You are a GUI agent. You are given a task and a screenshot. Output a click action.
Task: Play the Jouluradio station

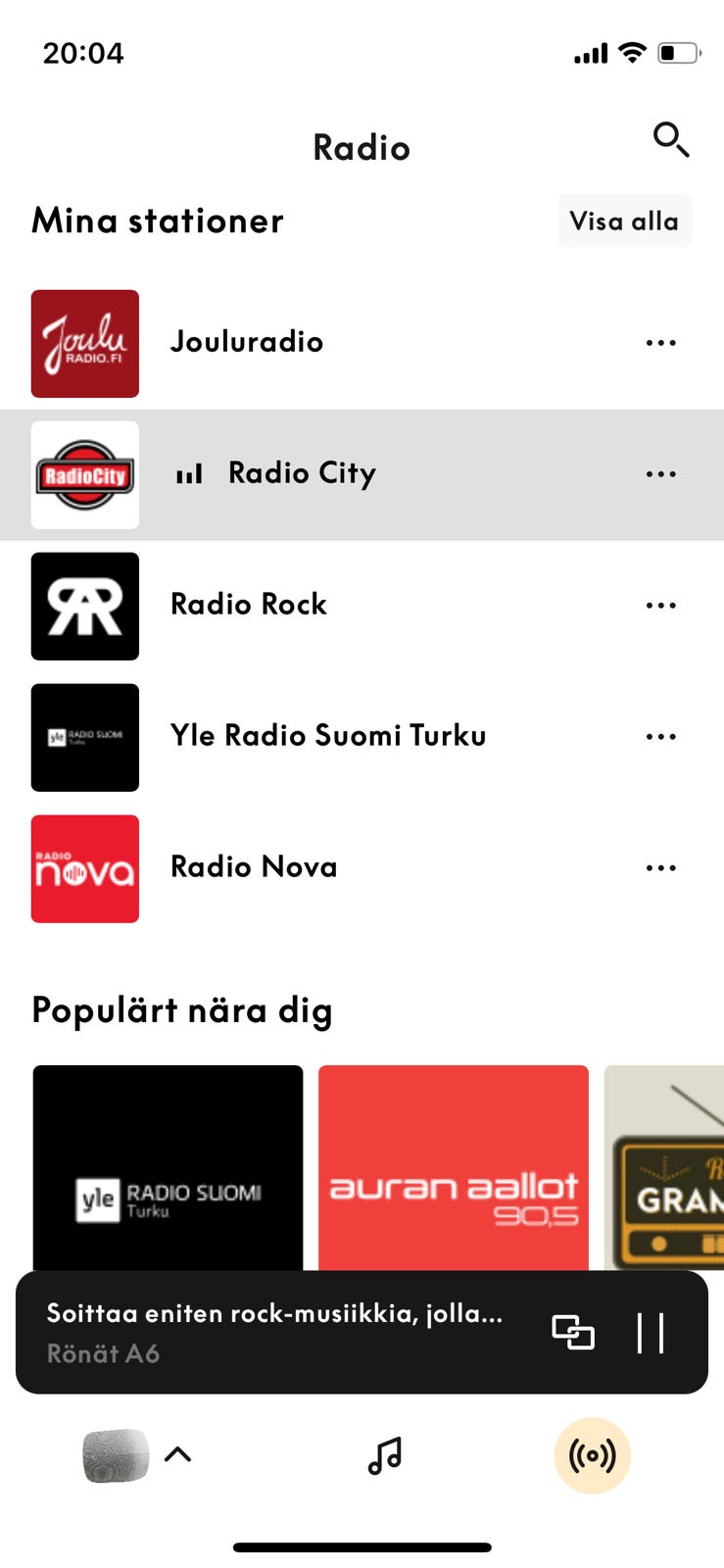[x=246, y=342]
